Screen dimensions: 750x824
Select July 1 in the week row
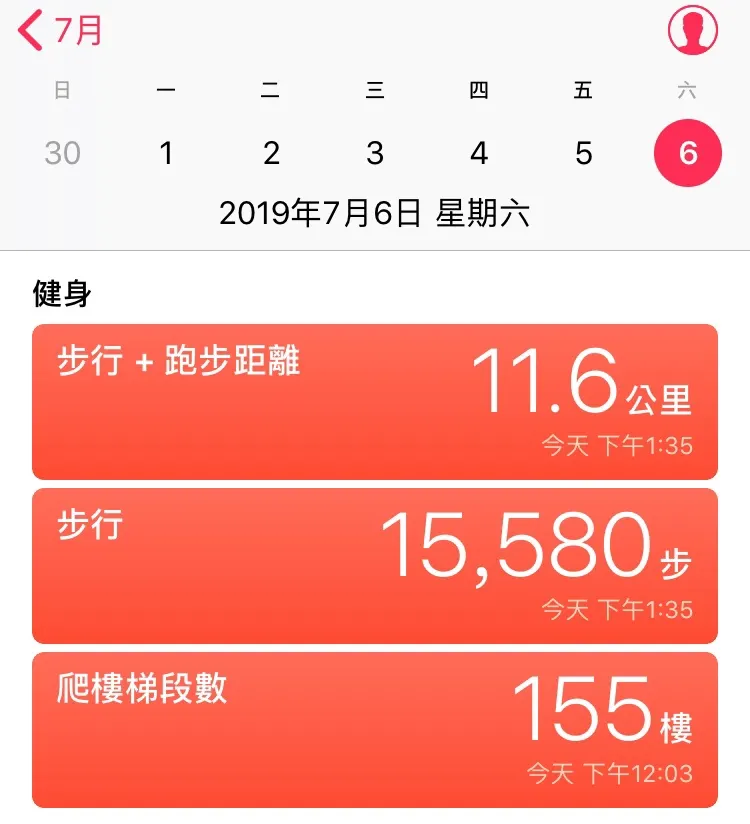pyautogui.click(x=166, y=153)
